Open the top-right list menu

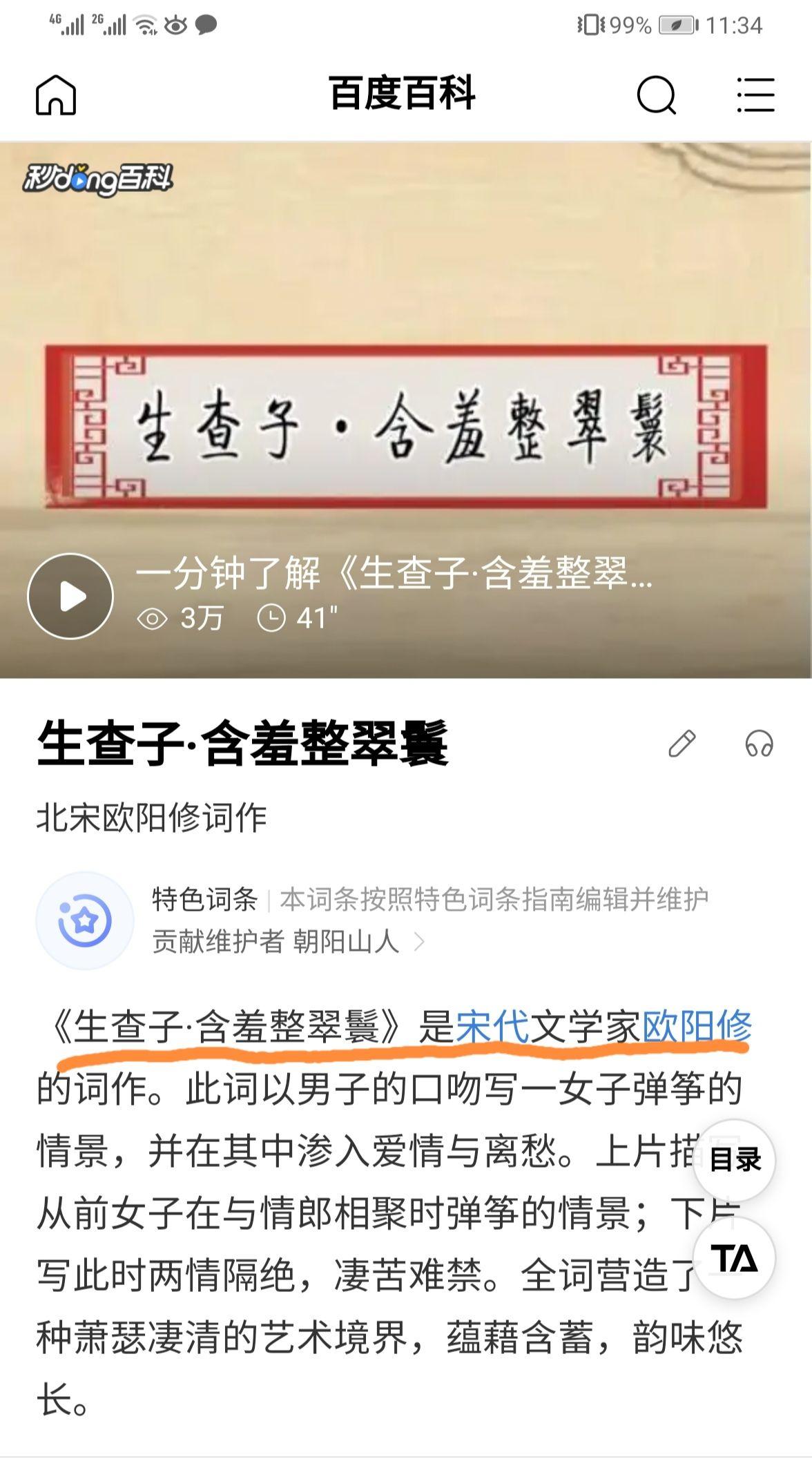pyautogui.click(x=755, y=95)
